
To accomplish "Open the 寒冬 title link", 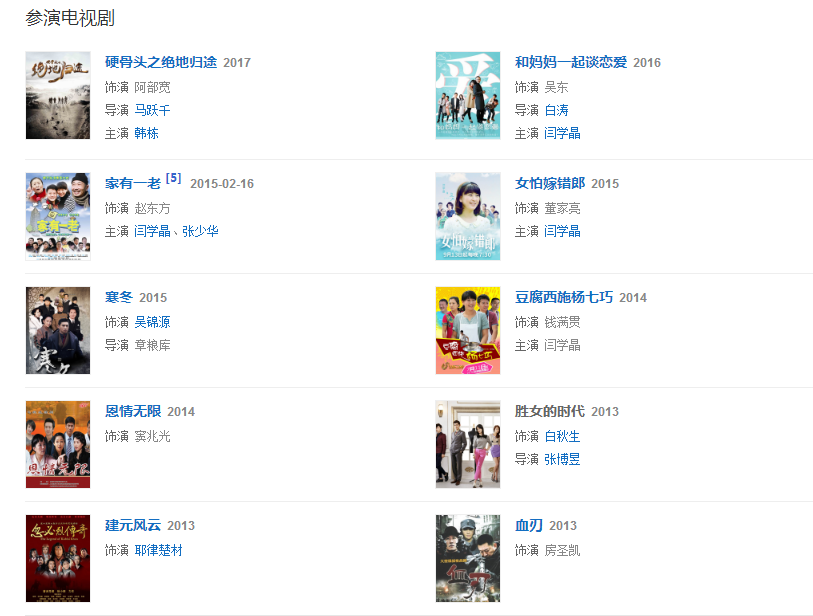I will pyautogui.click(x=118, y=298).
